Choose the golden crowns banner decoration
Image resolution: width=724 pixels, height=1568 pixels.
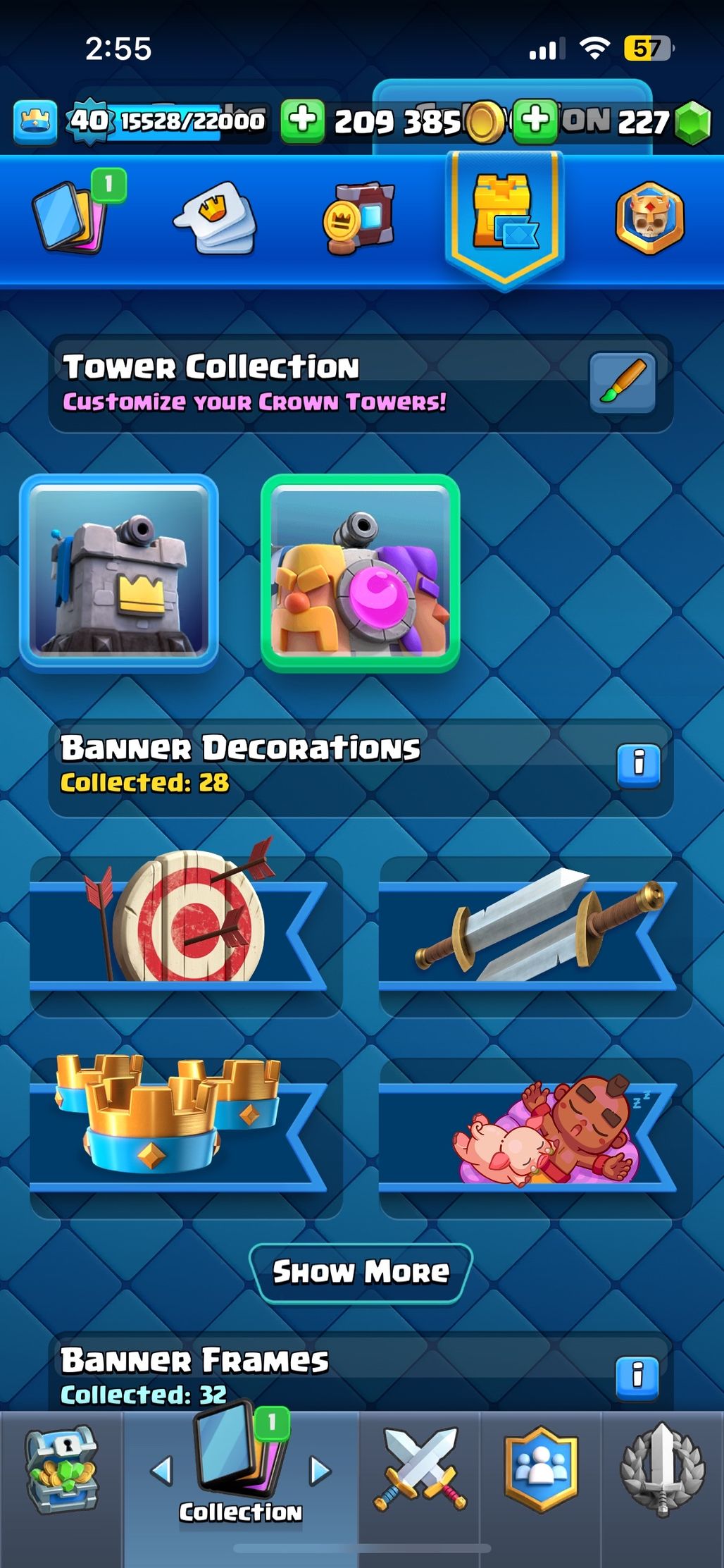(186, 1137)
